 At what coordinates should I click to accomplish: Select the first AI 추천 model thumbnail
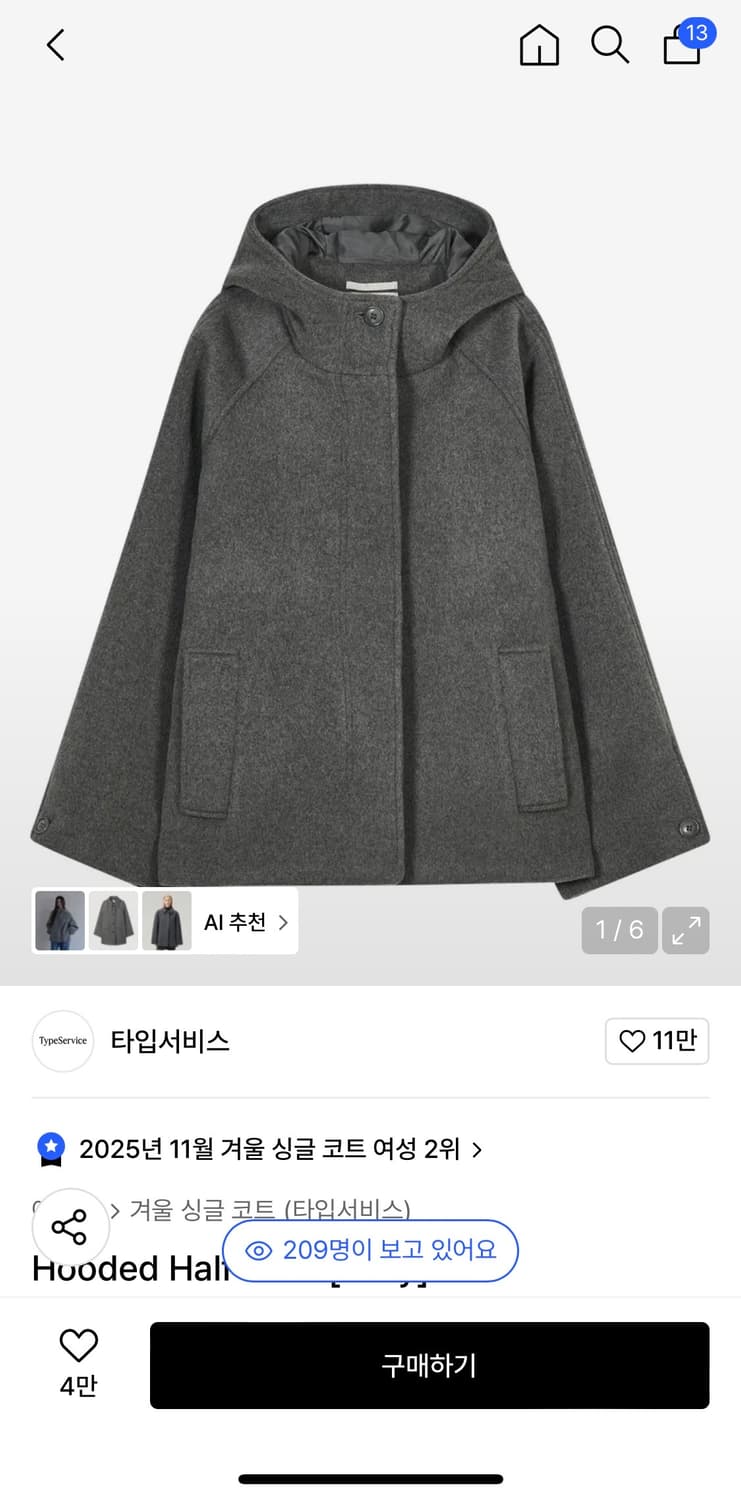click(59, 920)
